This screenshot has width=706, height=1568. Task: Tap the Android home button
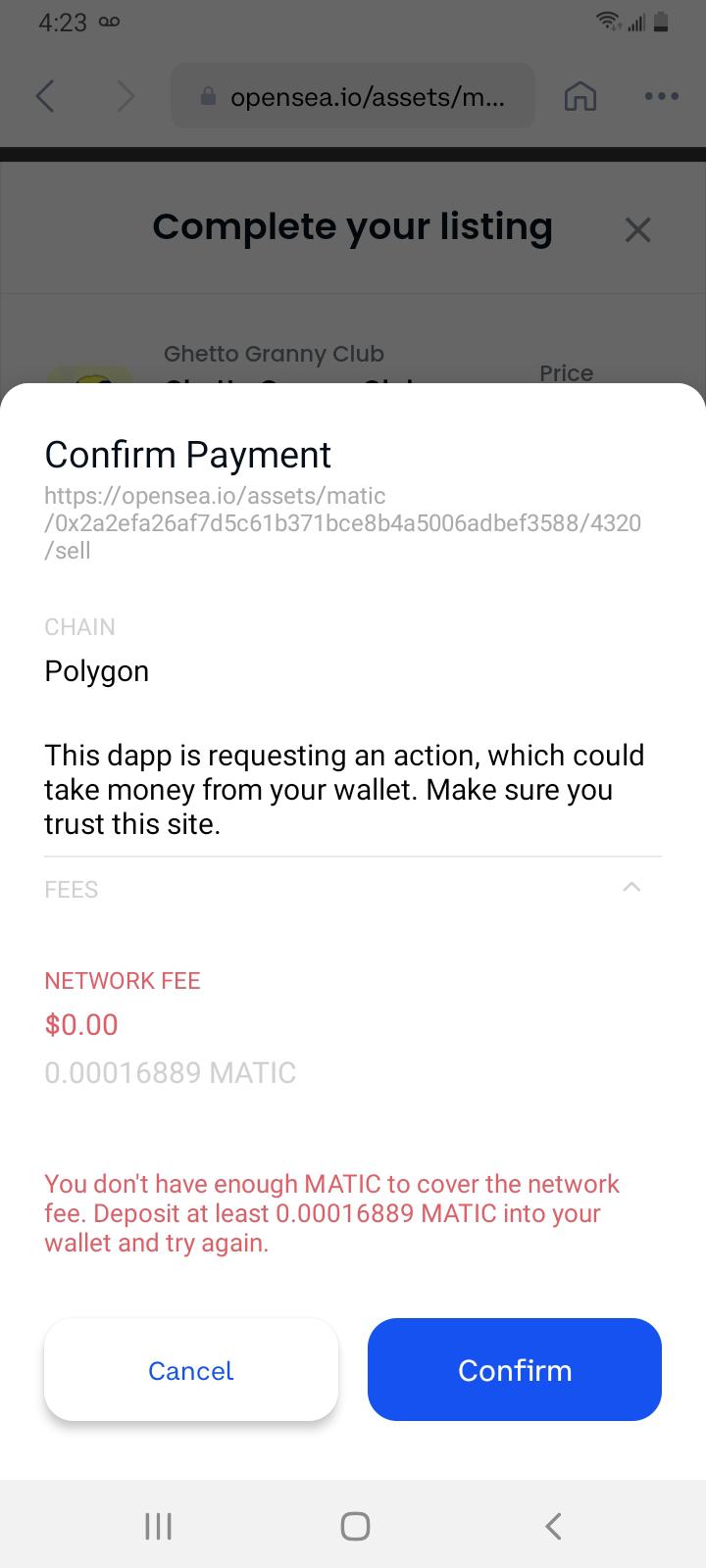[x=354, y=1526]
